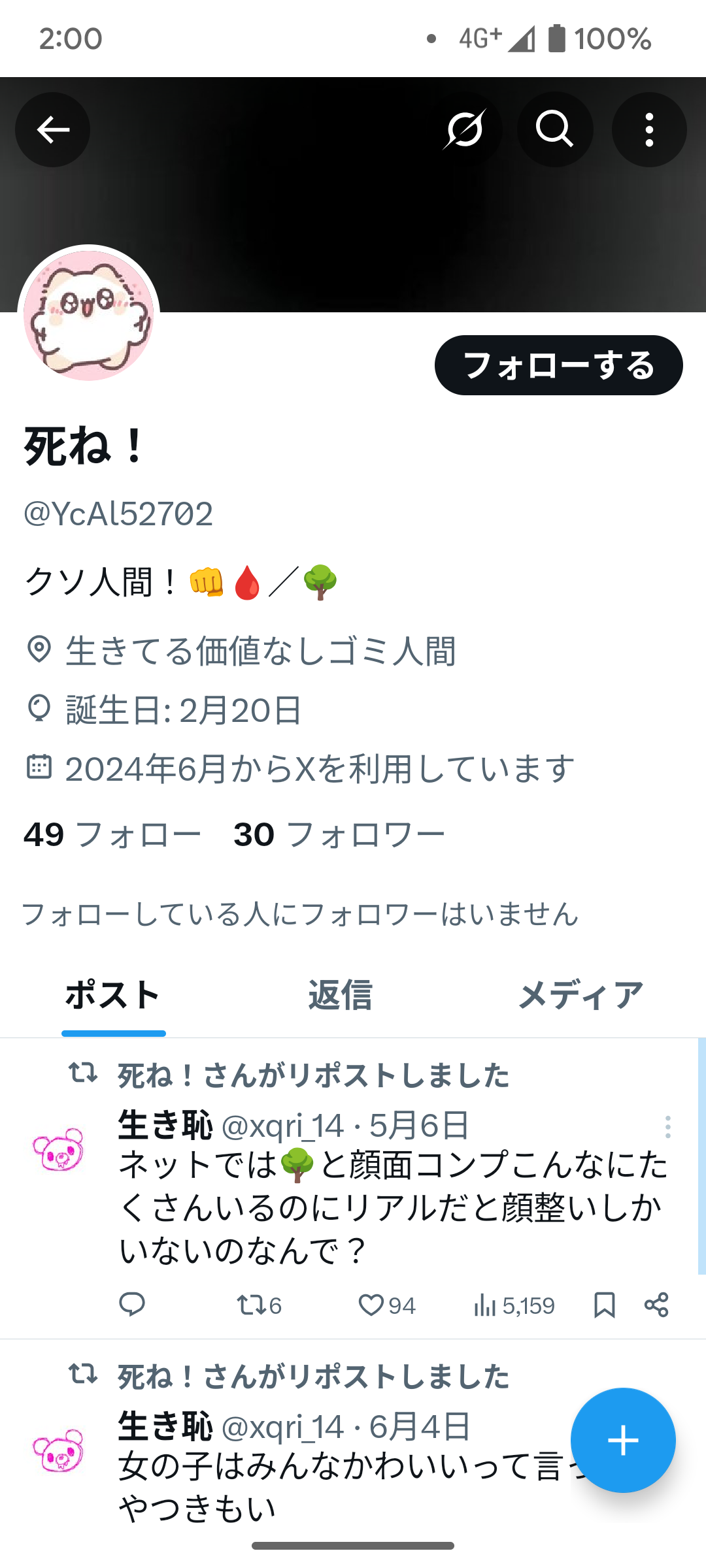This screenshot has width=706, height=1568.
Task: Open the Grok icon in header
Action: pyautogui.click(x=464, y=129)
